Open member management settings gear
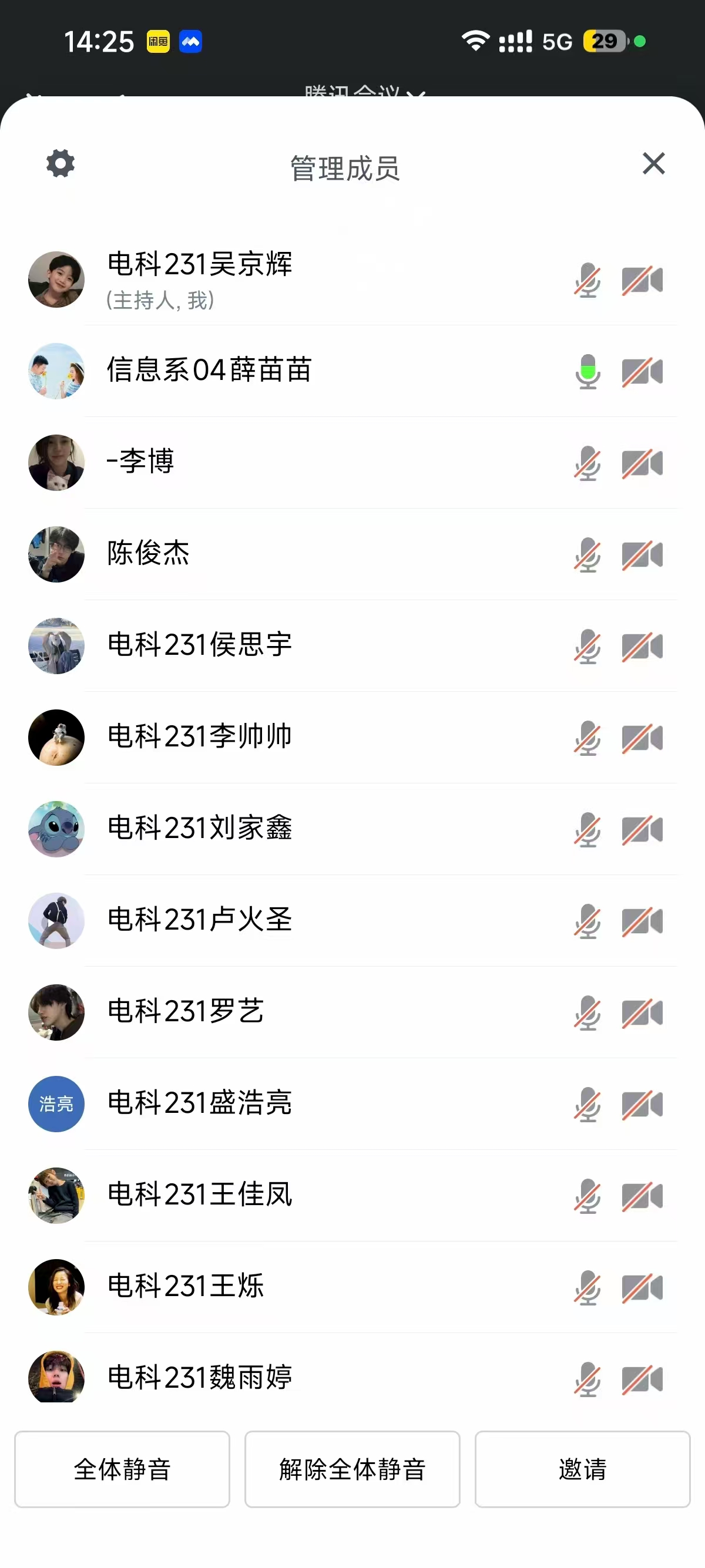 click(x=61, y=163)
